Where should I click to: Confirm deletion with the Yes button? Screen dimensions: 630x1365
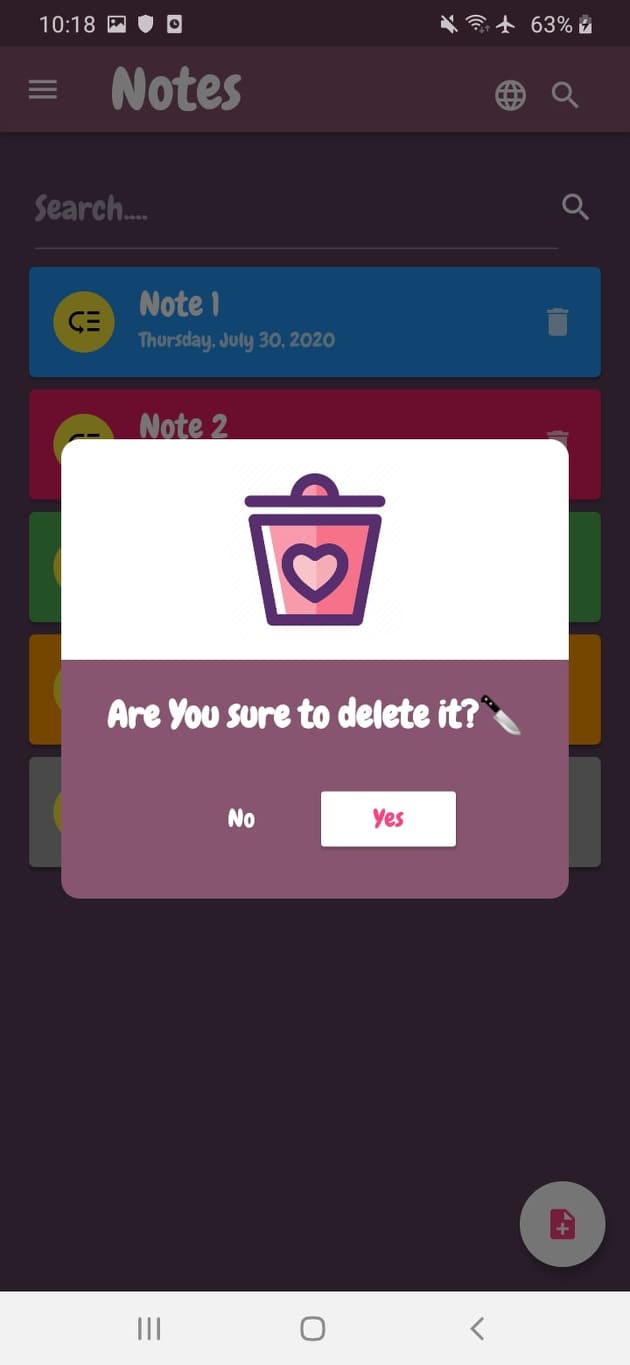click(388, 819)
